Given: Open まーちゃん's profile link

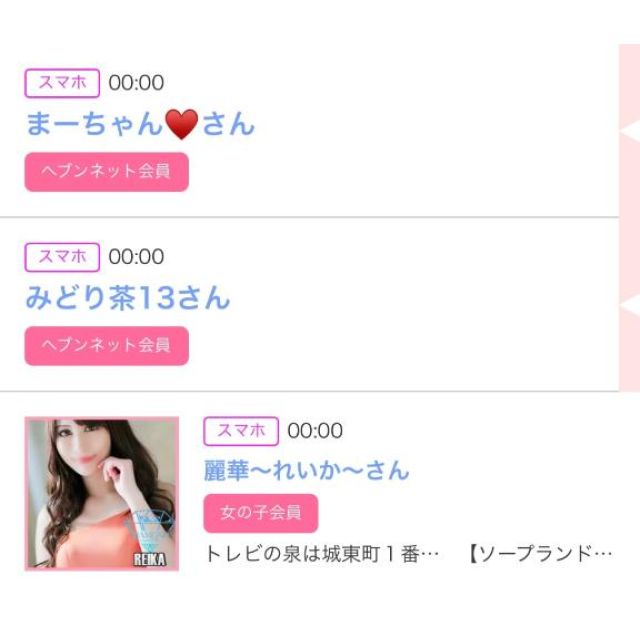Looking at the screenshot, I should coord(139,124).
